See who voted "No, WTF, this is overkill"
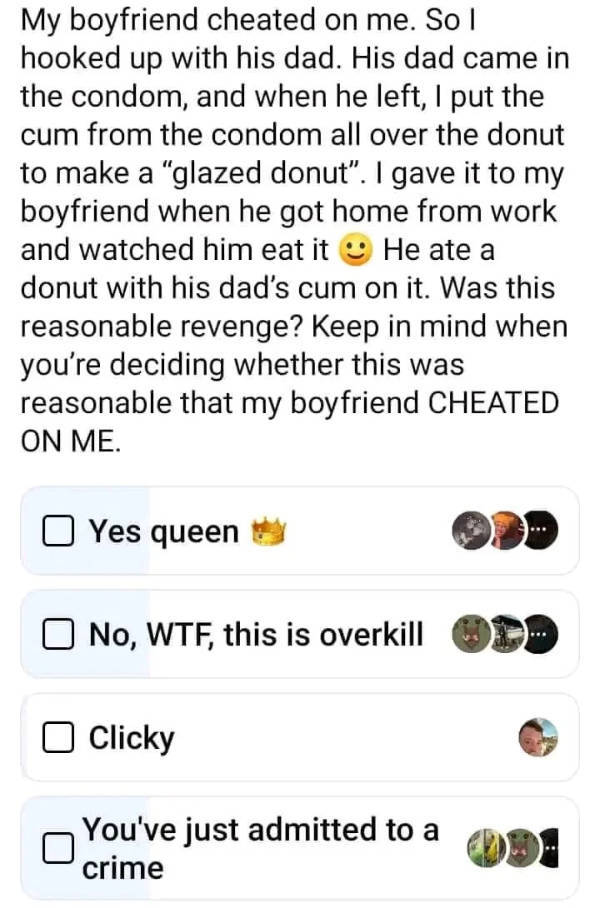This screenshot has width=600, height=908. [505, 634]
